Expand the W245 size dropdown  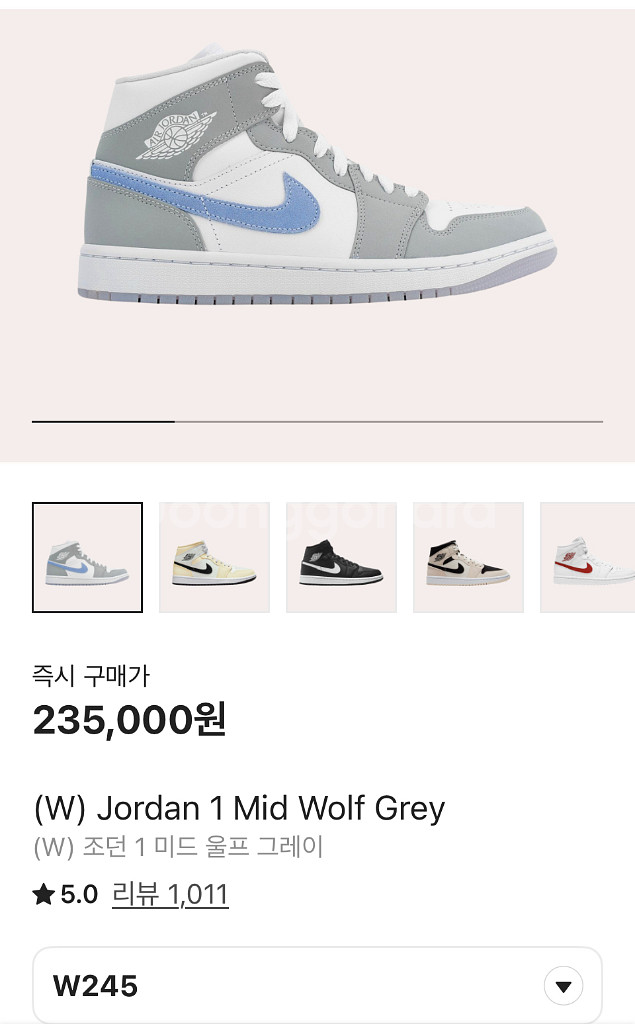point(563,986)
